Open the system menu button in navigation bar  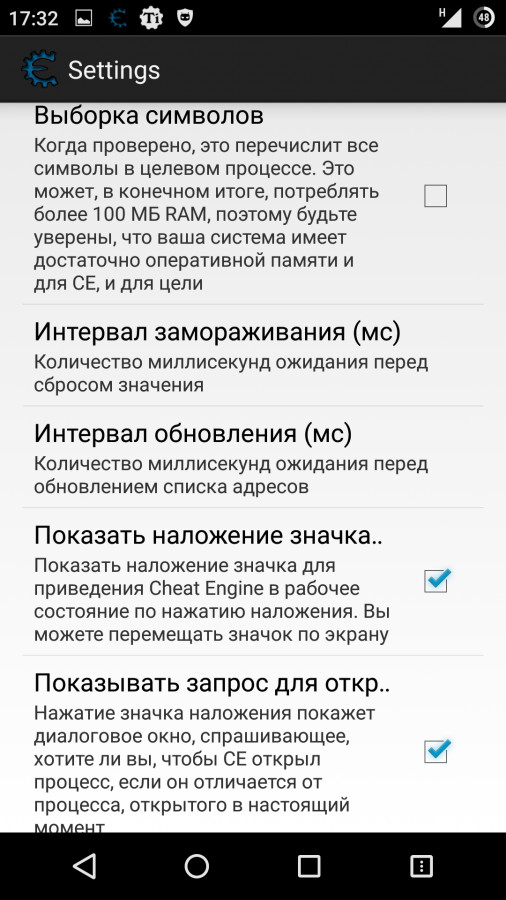coord(422,866)
